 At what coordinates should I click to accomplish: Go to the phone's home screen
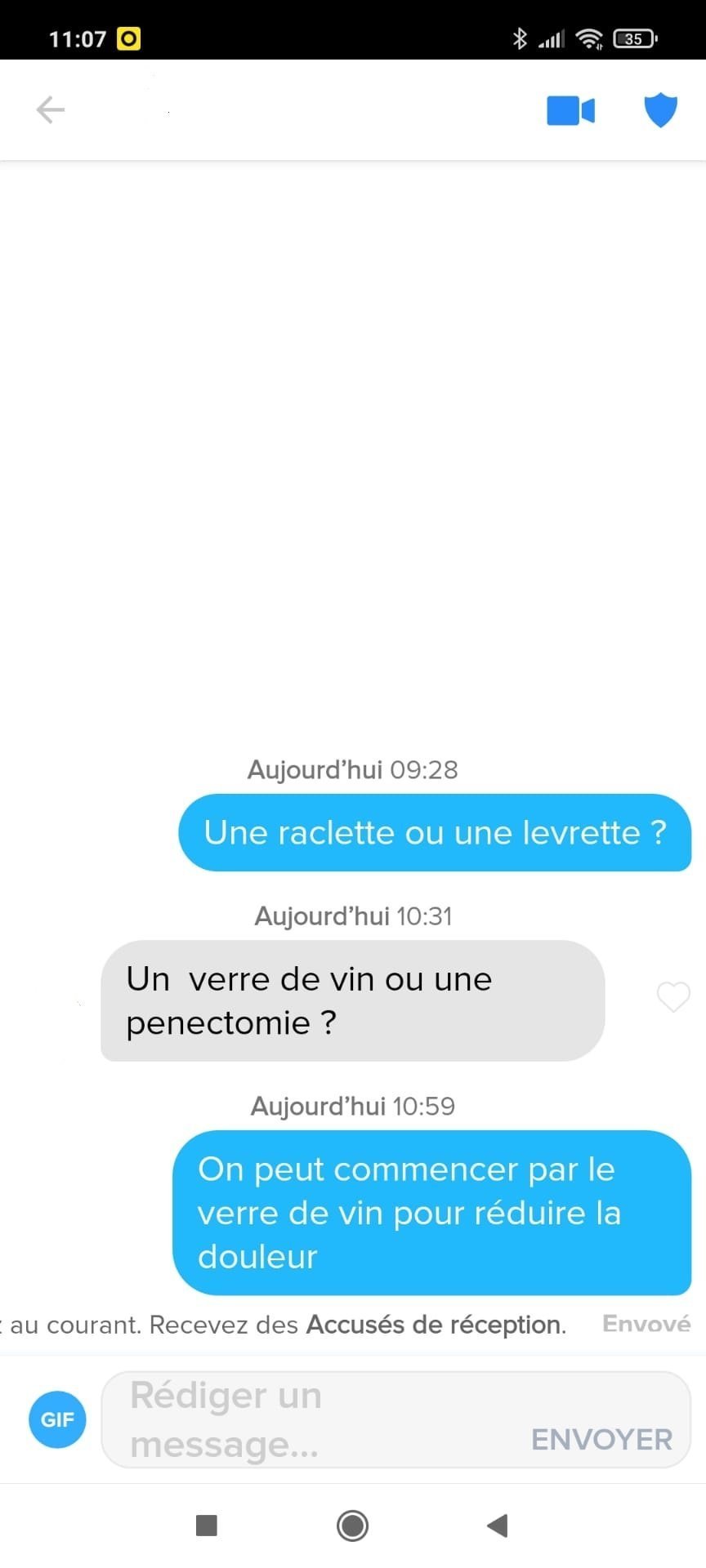click(352, 1525)
